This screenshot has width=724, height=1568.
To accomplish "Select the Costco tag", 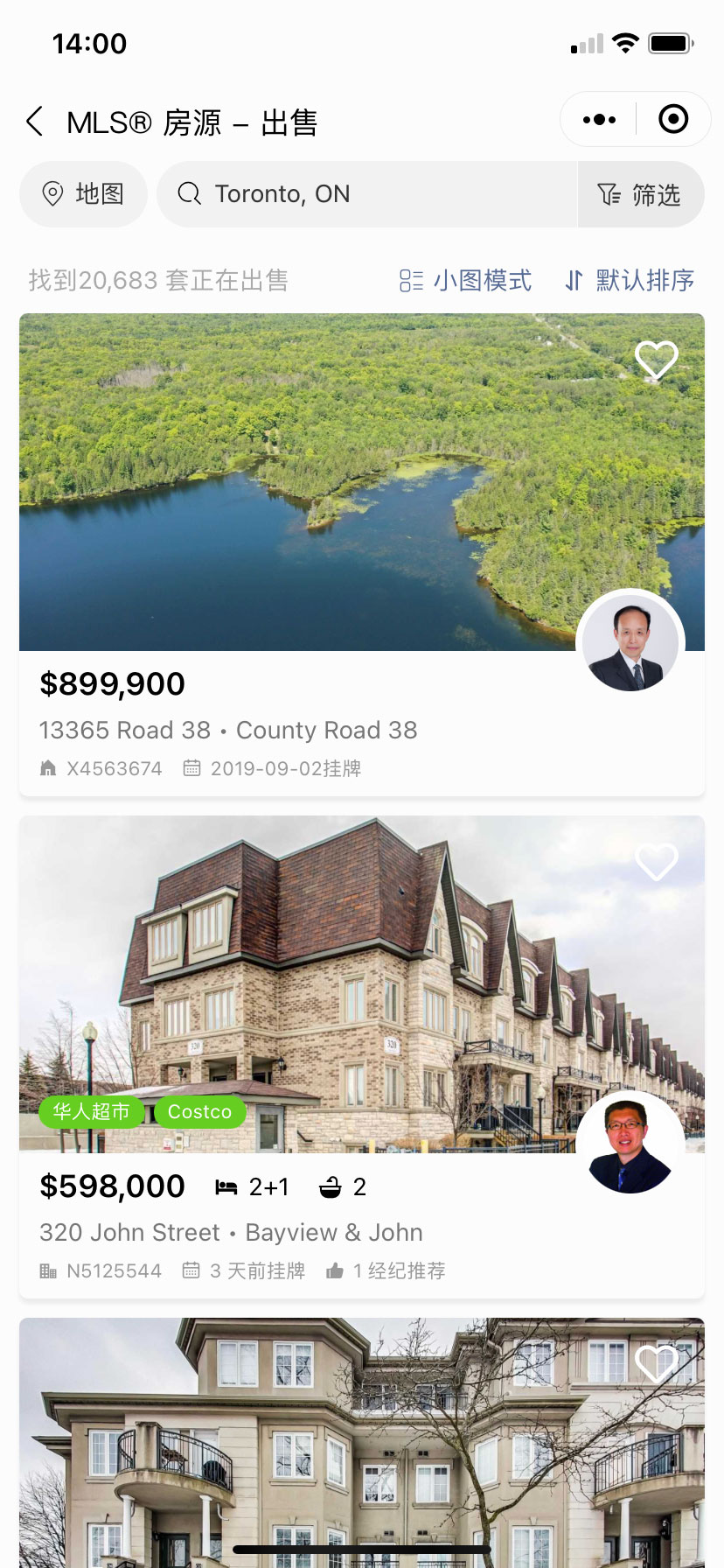I will 199,1112.
